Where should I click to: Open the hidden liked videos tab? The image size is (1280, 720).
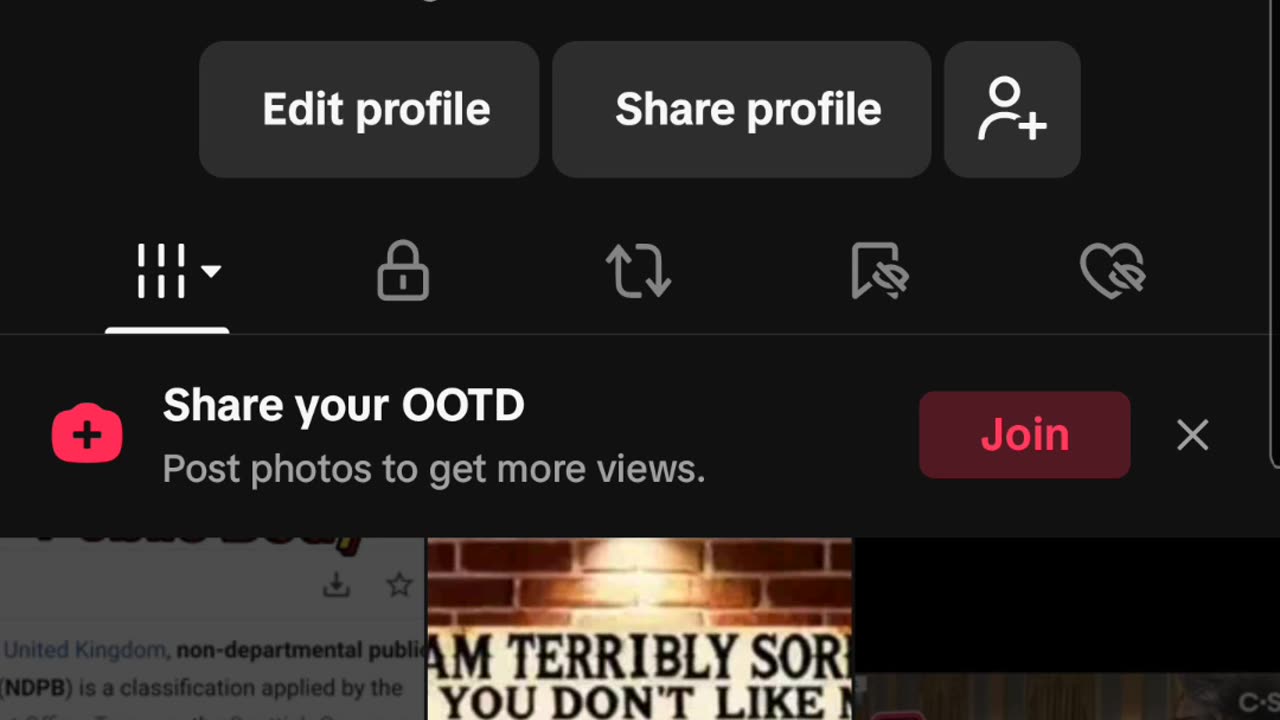click(1112, 271)
